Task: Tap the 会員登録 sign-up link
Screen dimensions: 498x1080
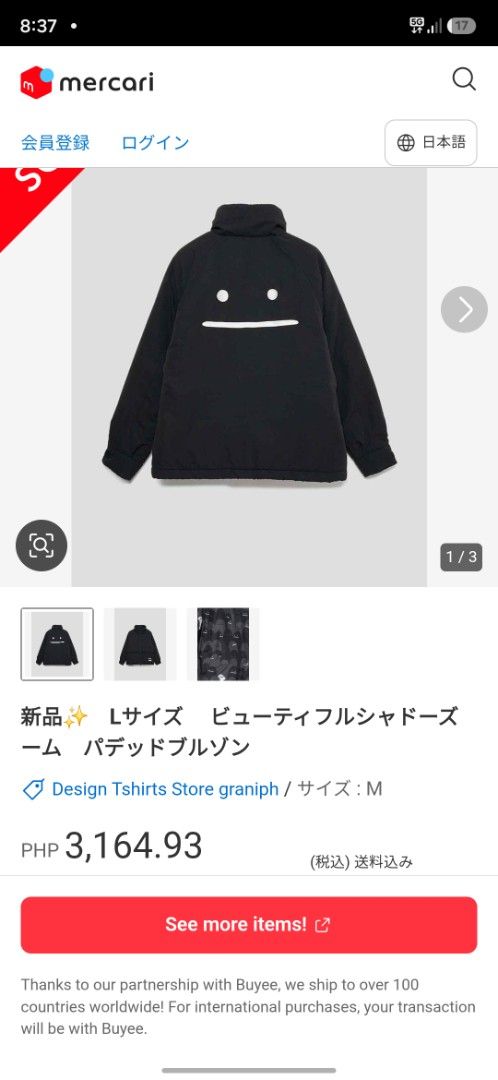Action: pos(55,143)
